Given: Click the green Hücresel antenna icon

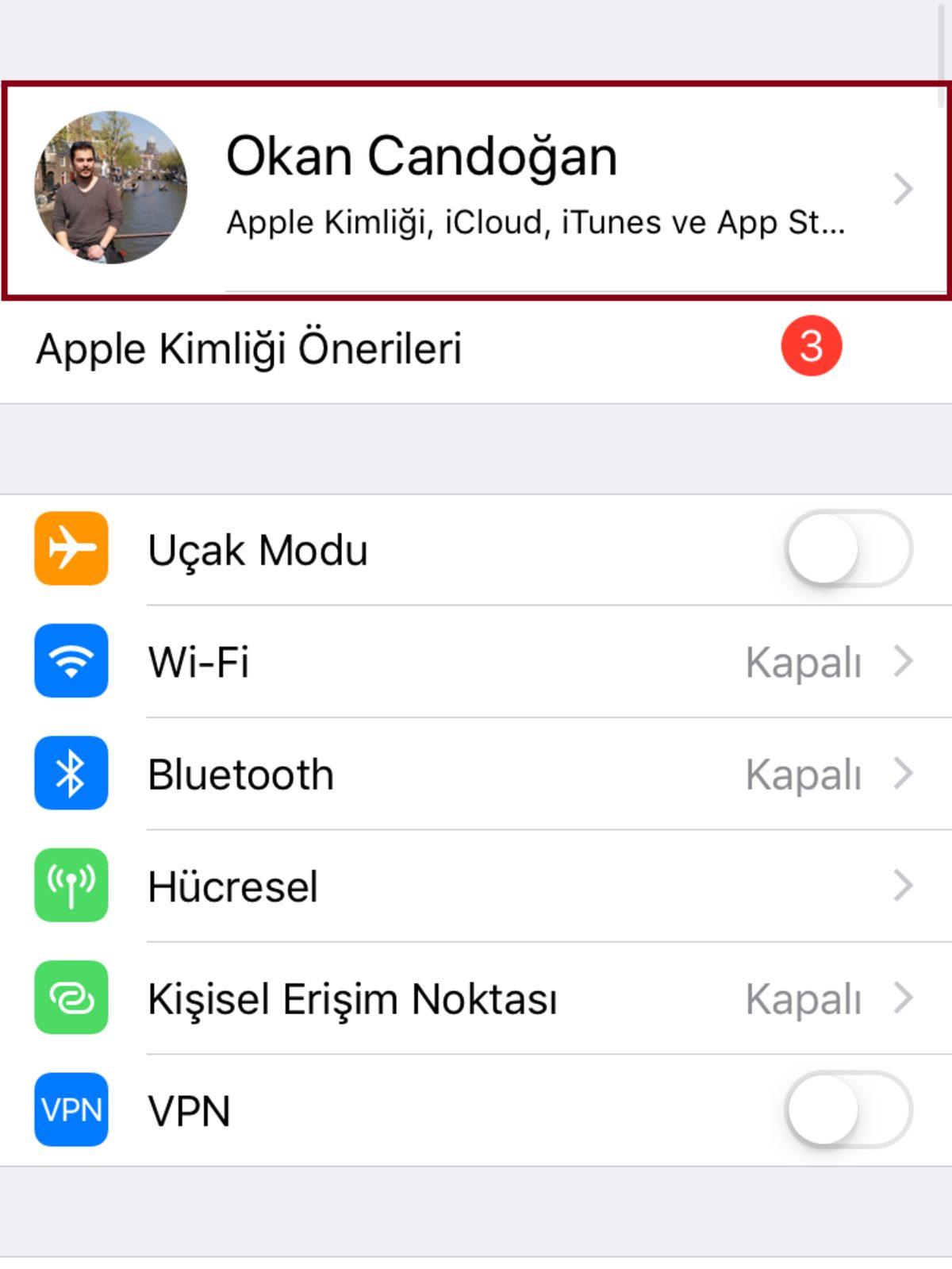Looking at the screenshot, I should point(71,886).
